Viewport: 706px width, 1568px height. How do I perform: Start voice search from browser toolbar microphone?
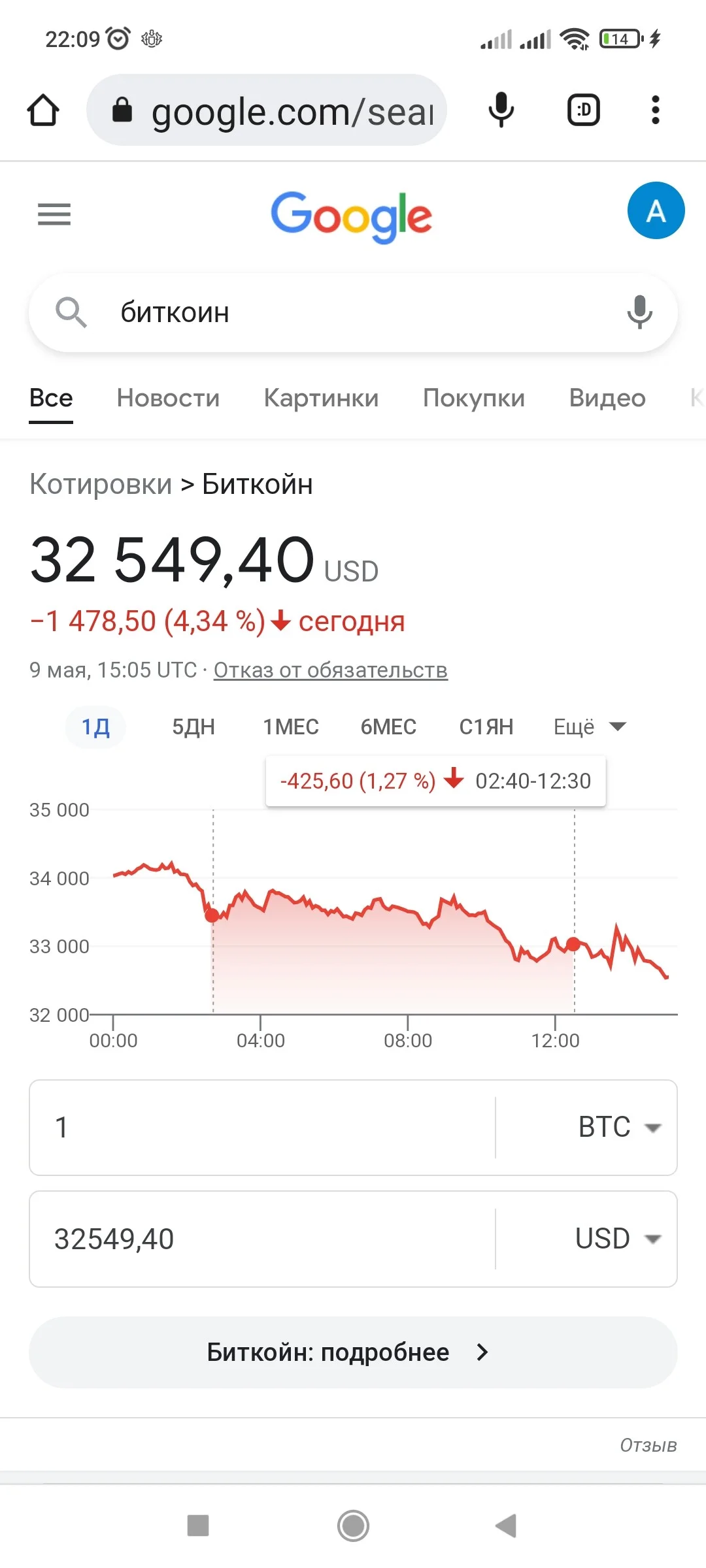[501, 110]
